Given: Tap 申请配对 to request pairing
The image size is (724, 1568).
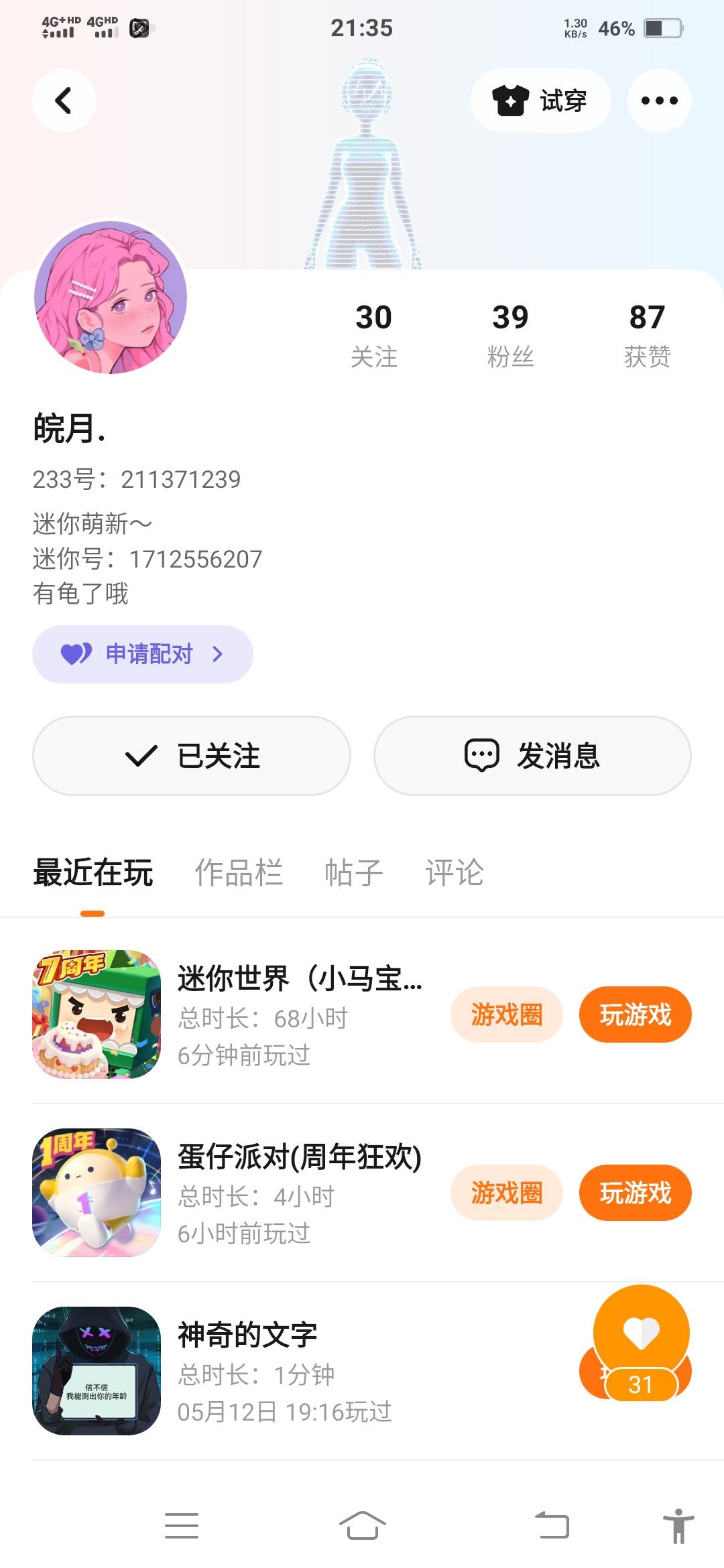Looking at the screenshot, I should 143,654.
